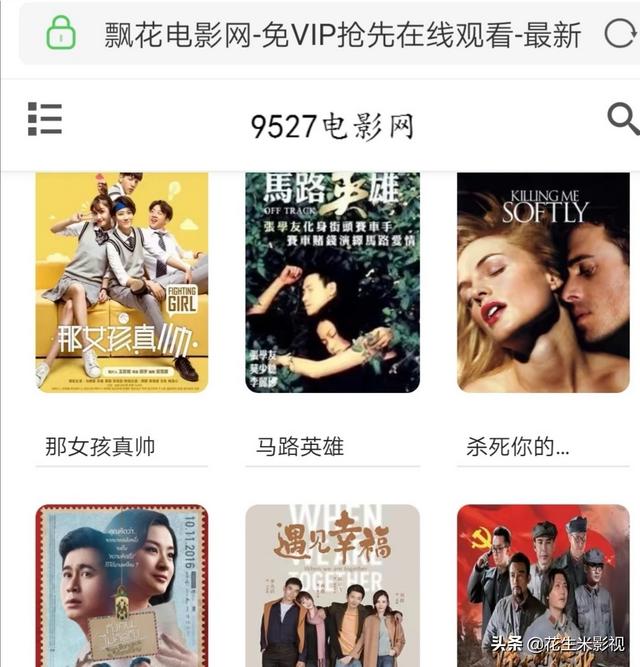Open the 遇见幸福 movie poster

[x=332, y=586]
